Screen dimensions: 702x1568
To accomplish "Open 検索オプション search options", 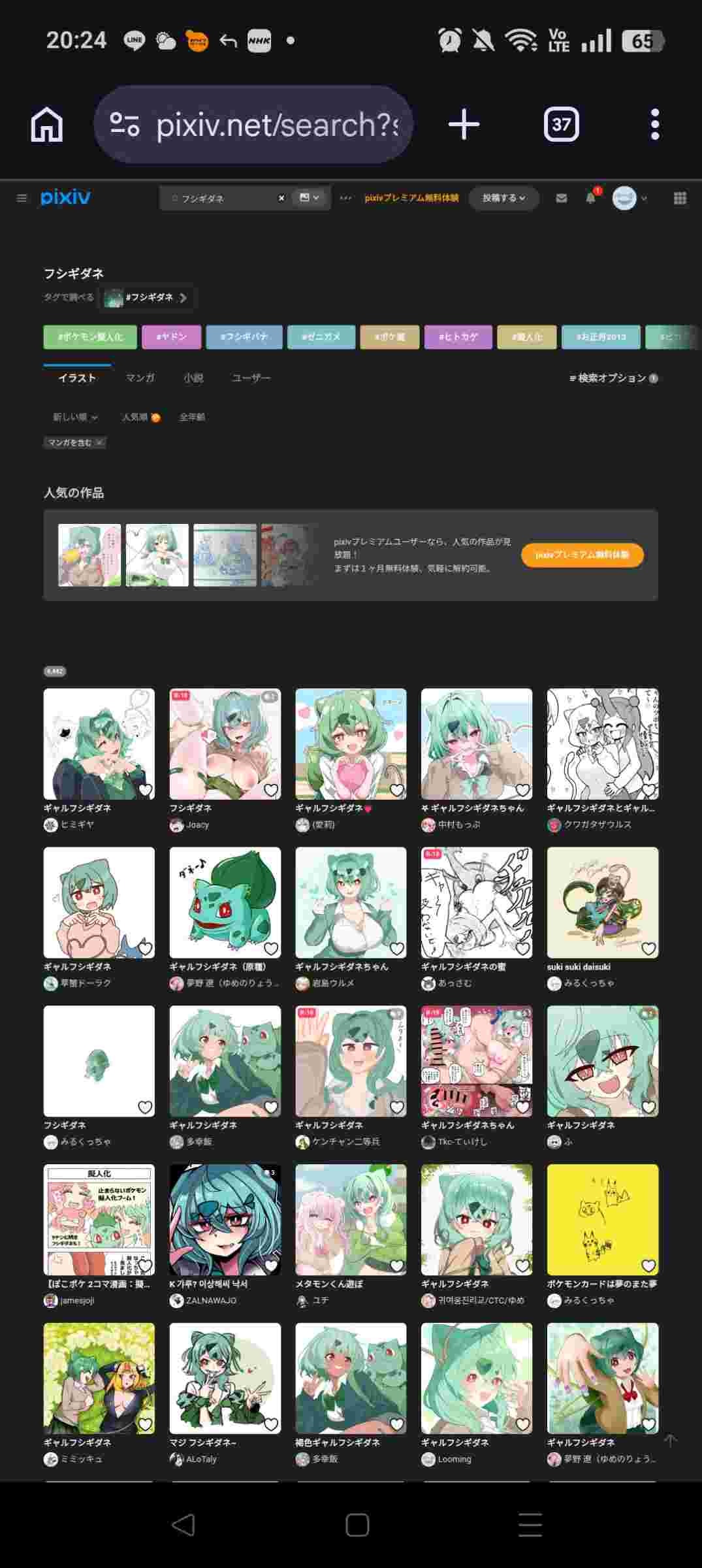I will 613,378.
